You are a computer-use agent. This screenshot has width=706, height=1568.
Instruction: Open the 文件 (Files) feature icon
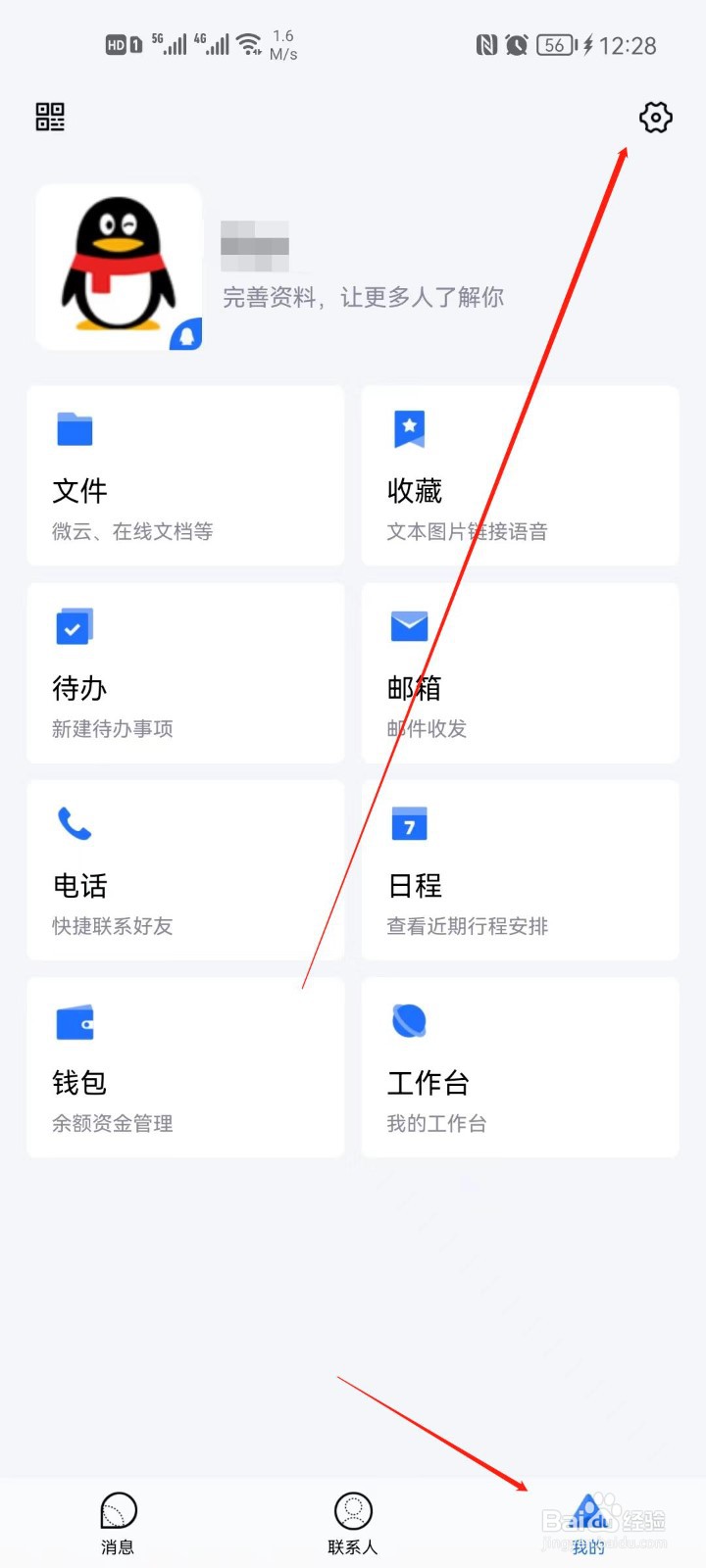(x=75, y=429)
